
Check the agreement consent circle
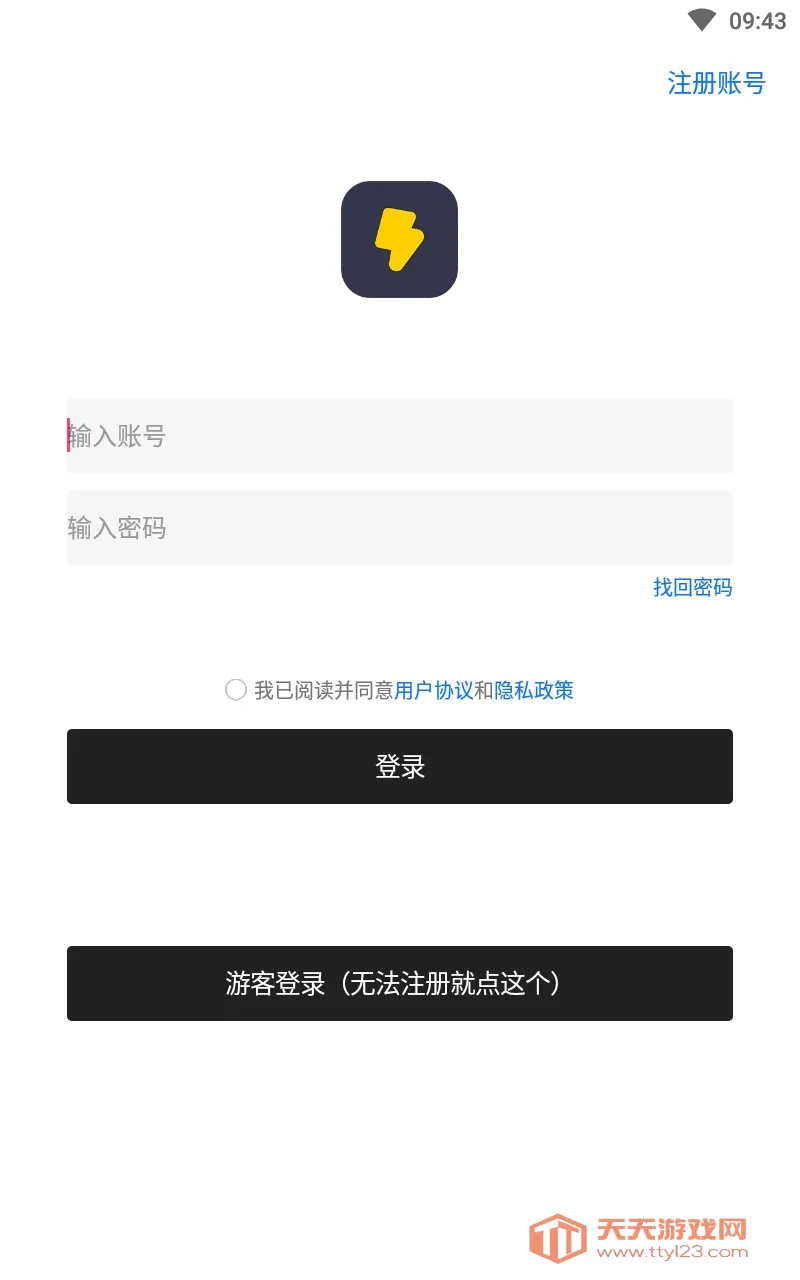pos(236,690)
